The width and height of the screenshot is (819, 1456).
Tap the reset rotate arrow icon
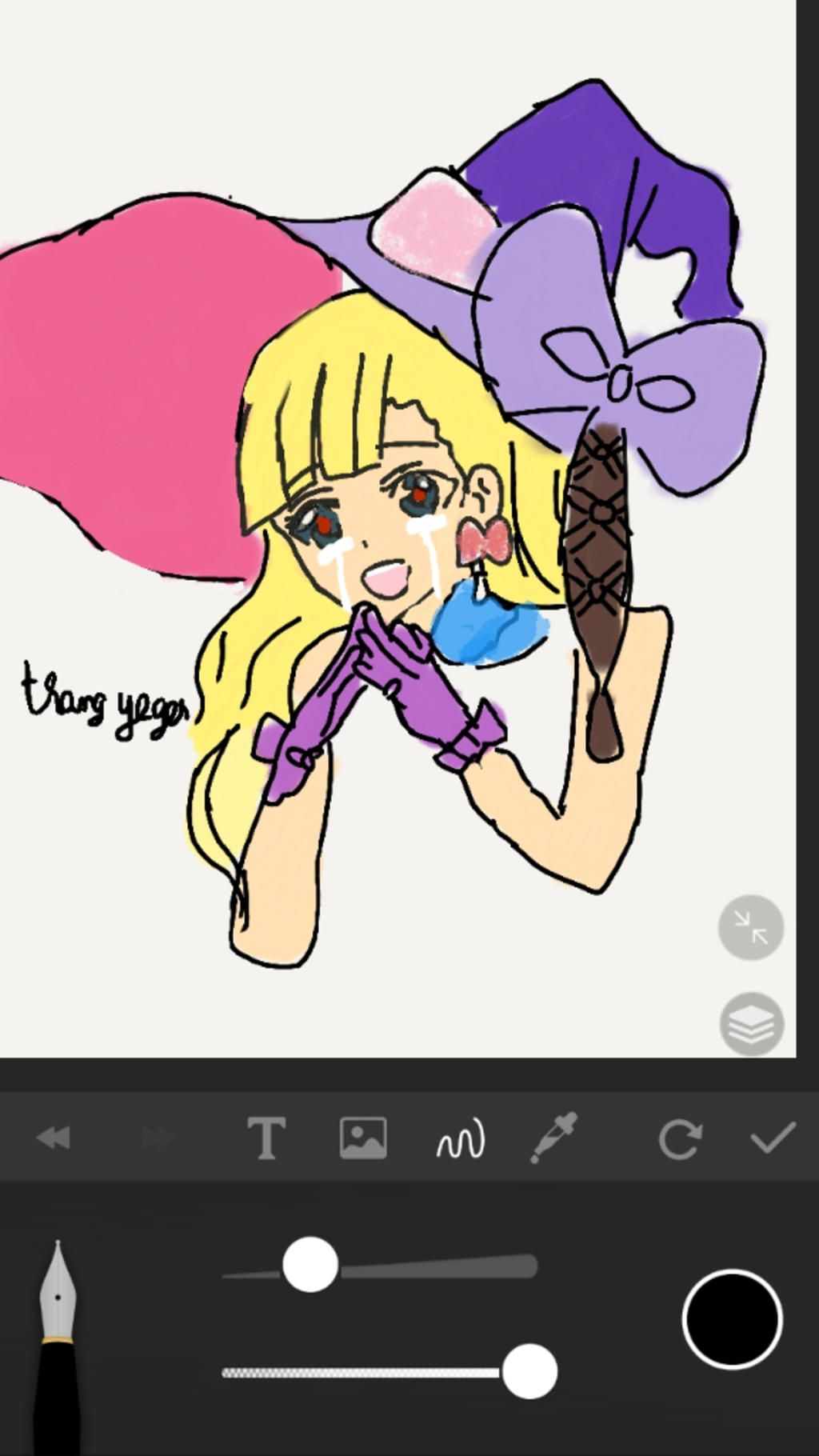[x=679, y=1138]
